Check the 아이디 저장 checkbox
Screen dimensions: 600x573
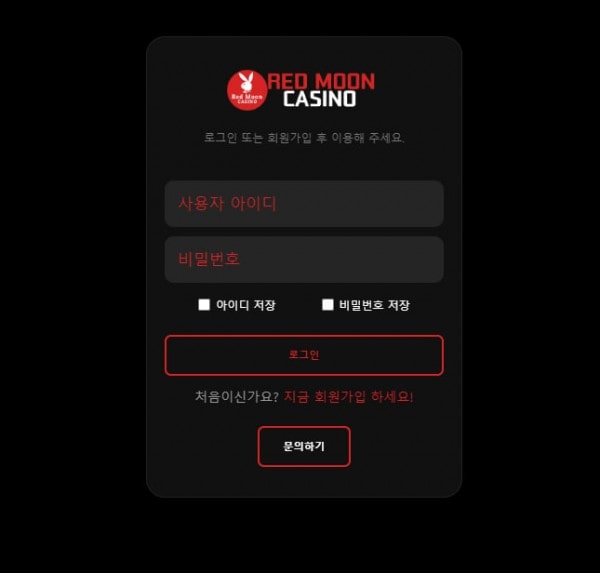coord(204,305)
